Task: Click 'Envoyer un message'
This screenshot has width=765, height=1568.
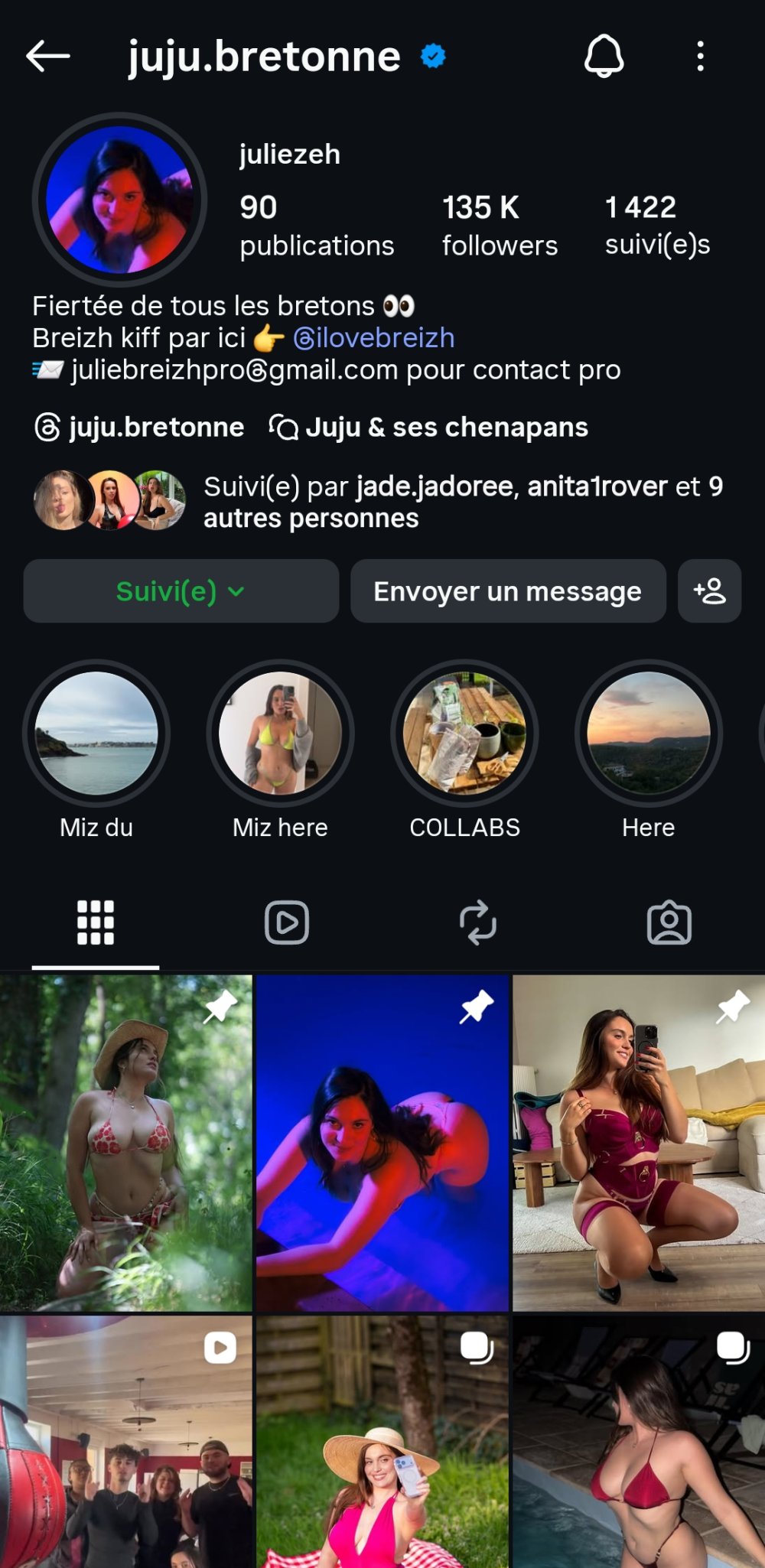Action: (x=508, y=590)
